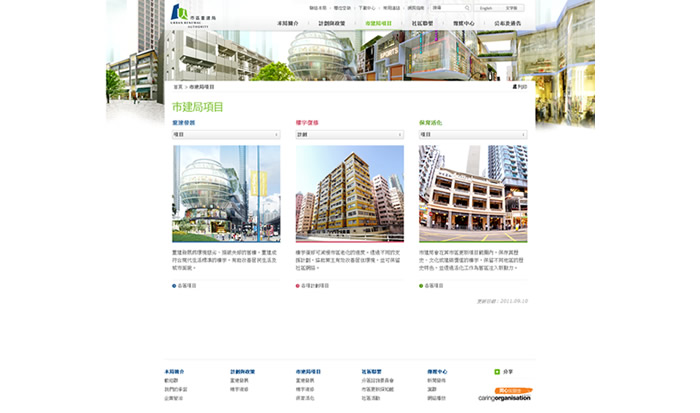
Task: Open the 保育活化 heritage building image
Action: pyautogui.click(x=473, y=194)
